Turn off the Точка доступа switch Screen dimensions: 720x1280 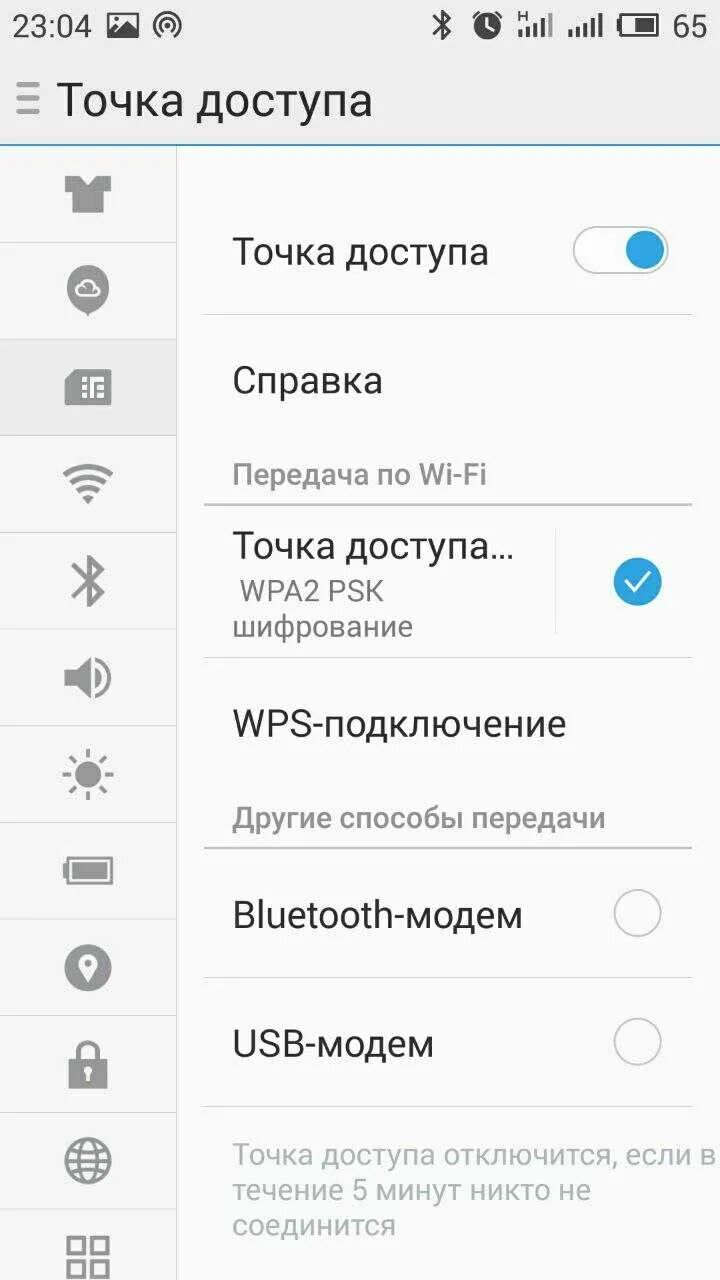[x=620, y=251]
